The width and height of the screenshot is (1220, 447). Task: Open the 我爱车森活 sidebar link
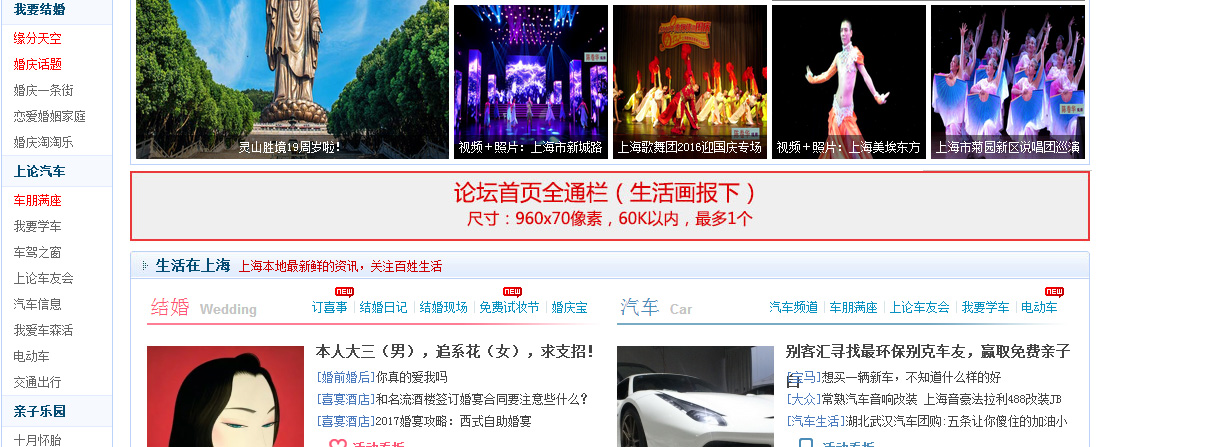[43, 330]
